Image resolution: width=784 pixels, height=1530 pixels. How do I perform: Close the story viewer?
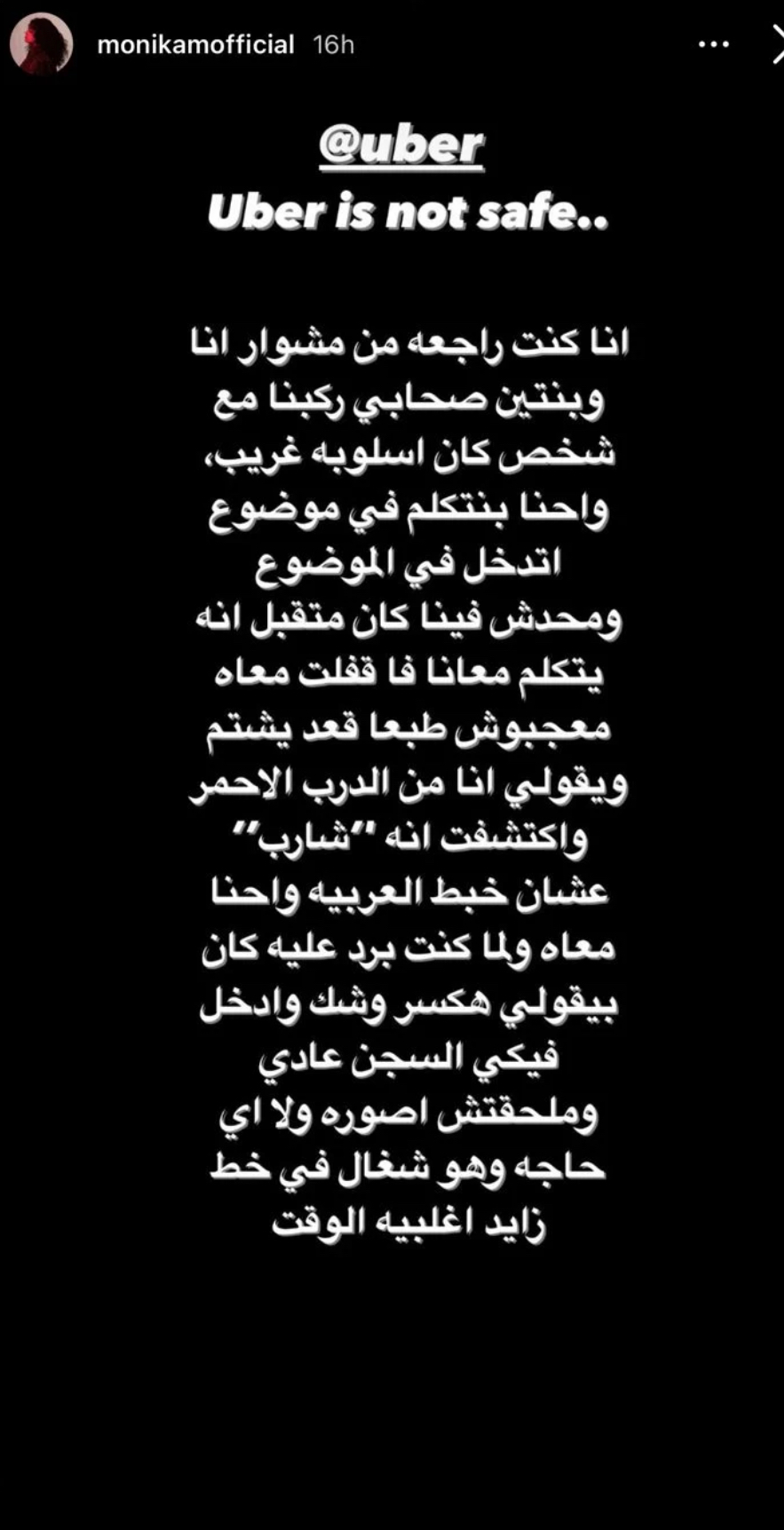(775, 44)
